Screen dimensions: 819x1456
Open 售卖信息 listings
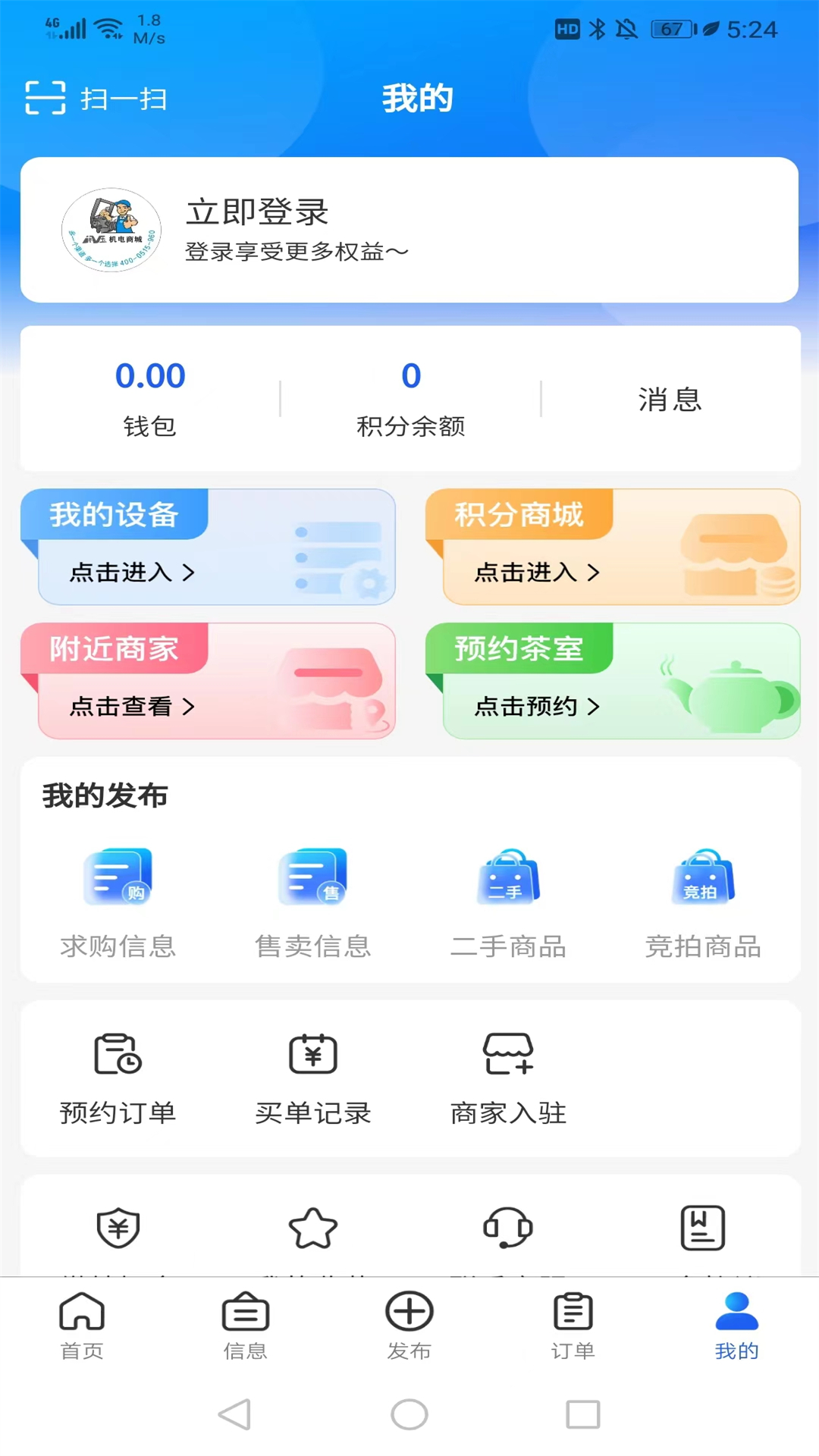(313, 902)
